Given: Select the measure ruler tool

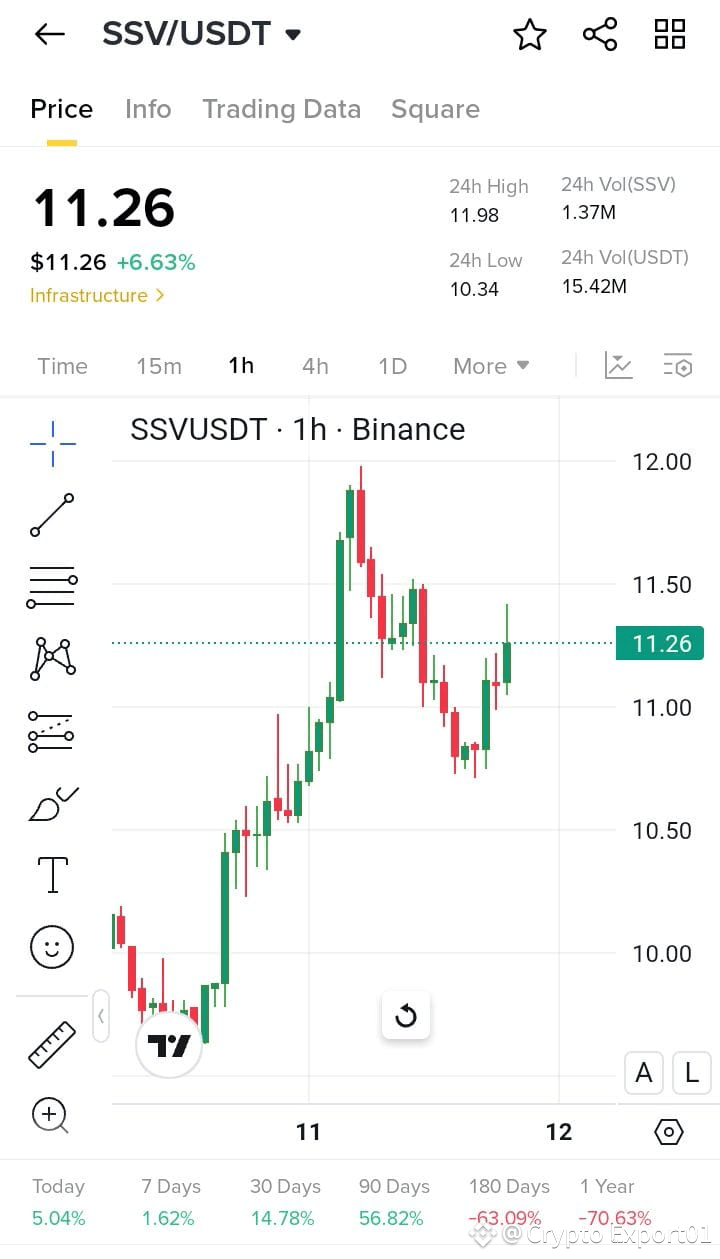Looking at the screenshot, I should coord(50,1043).
